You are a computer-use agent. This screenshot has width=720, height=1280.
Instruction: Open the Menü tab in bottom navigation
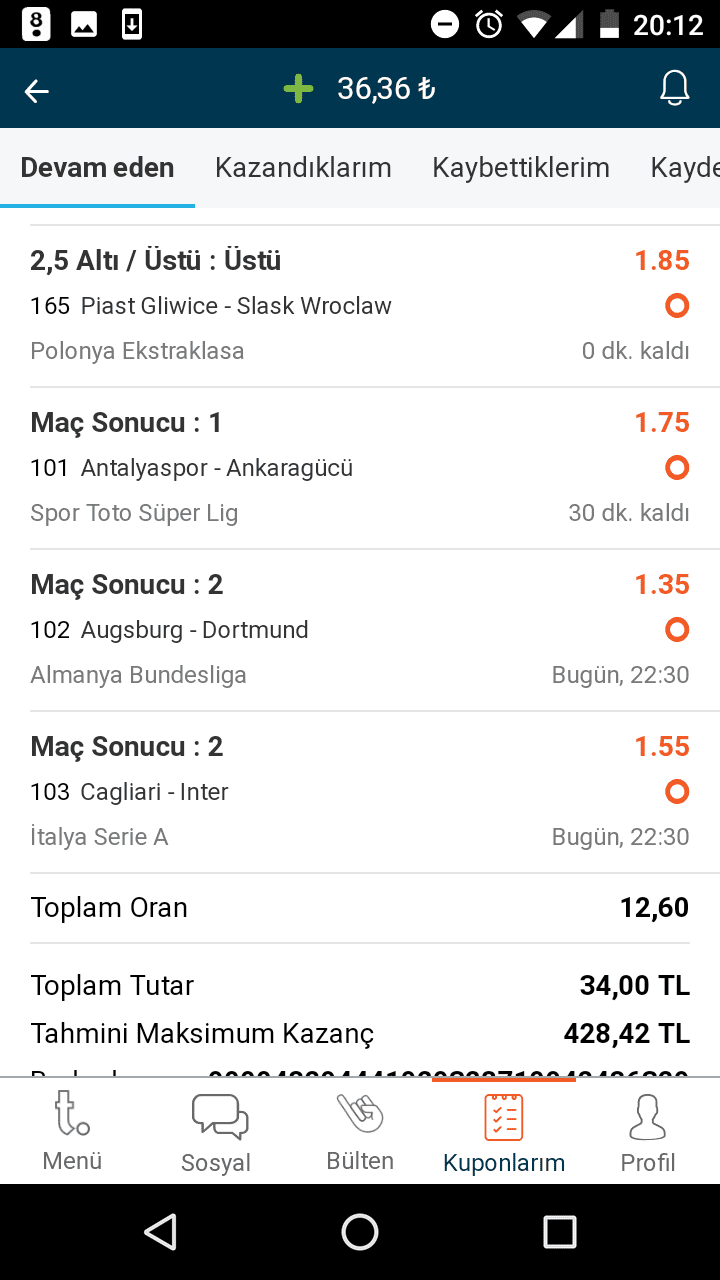point(72,1132)
